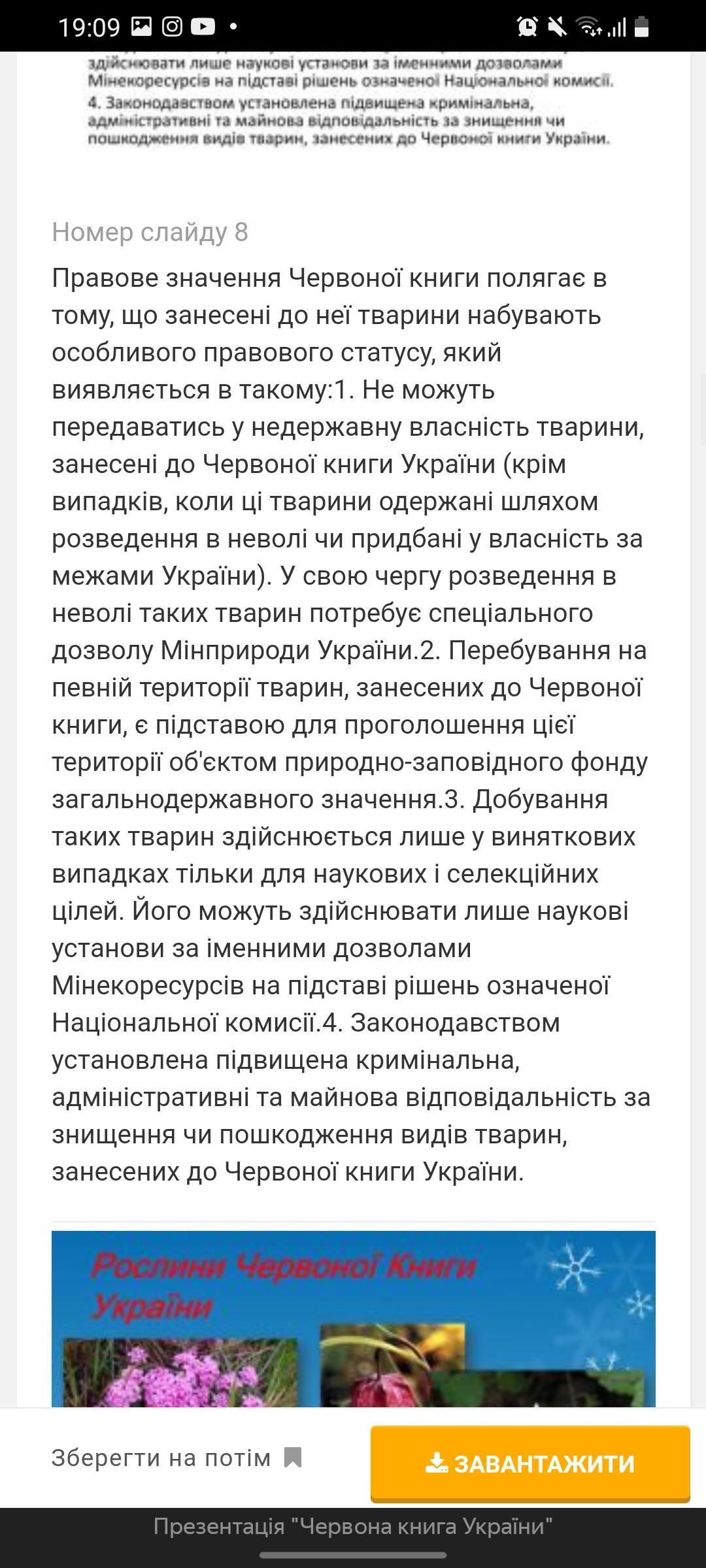Screen dimensions: 706x1568
Task: Save presentation via Зберегти на потім
Action: [176, 1458]
